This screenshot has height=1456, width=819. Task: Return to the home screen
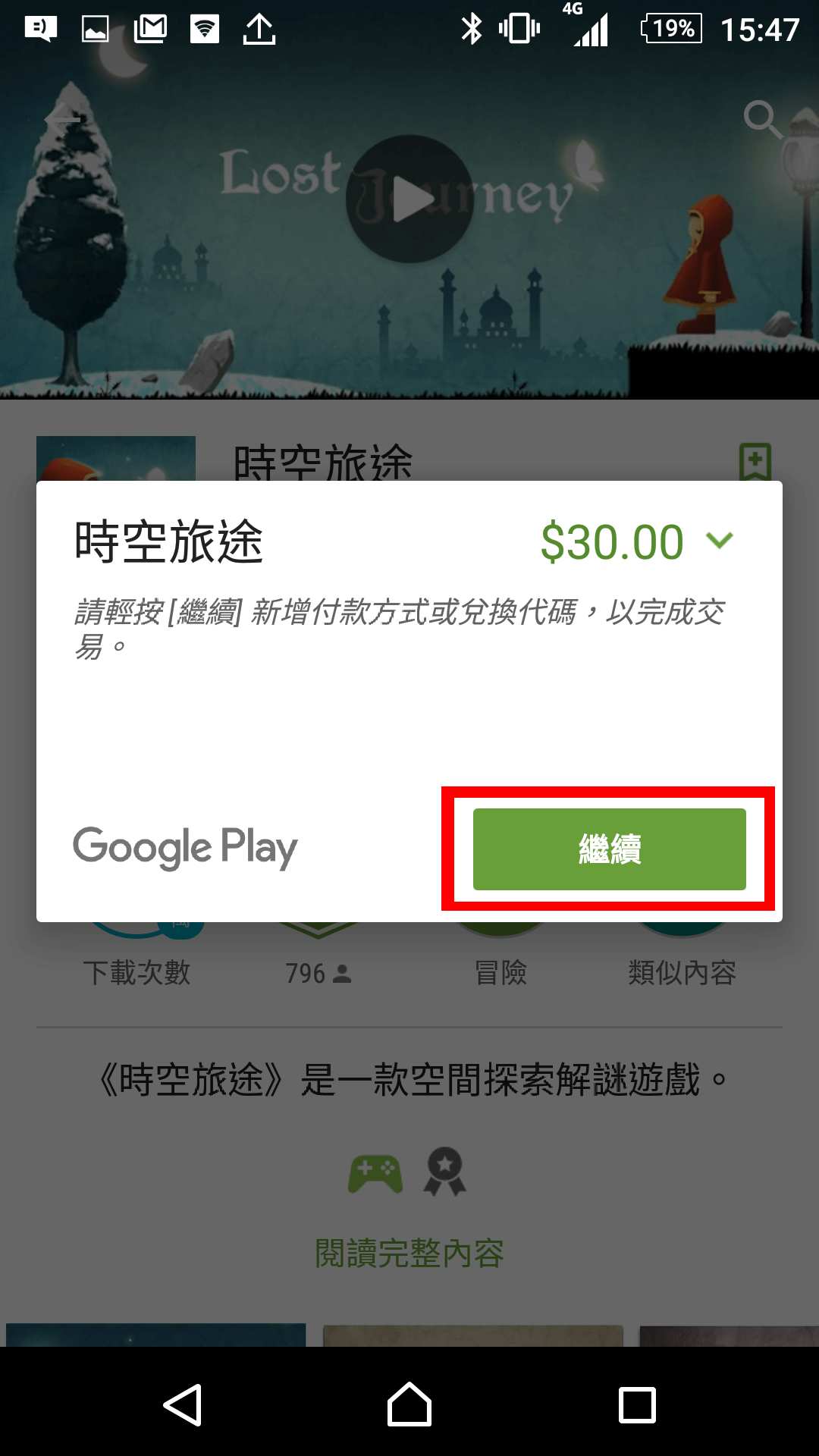409,1404
